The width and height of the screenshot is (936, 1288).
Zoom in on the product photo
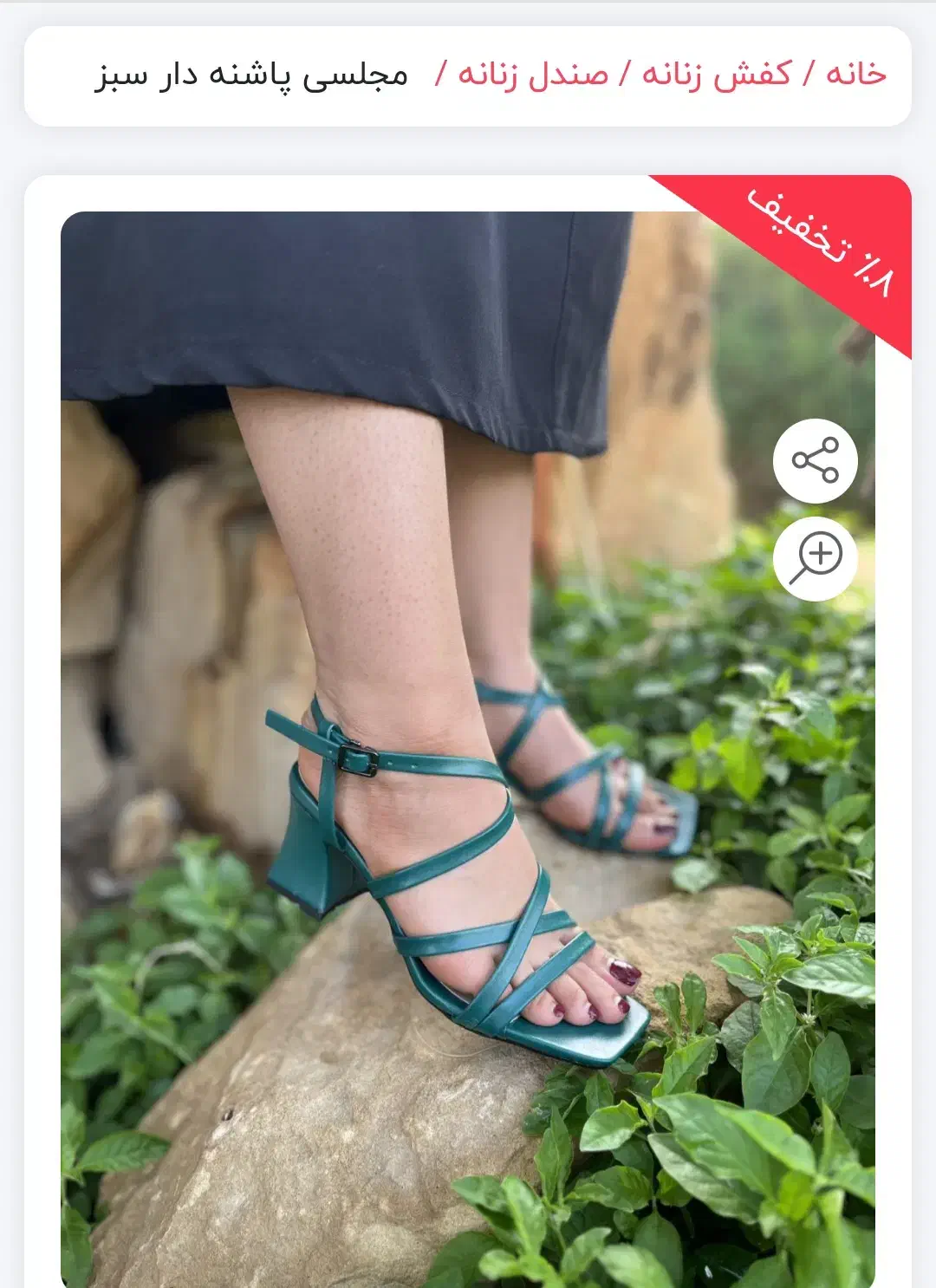(x=815, y=558)
